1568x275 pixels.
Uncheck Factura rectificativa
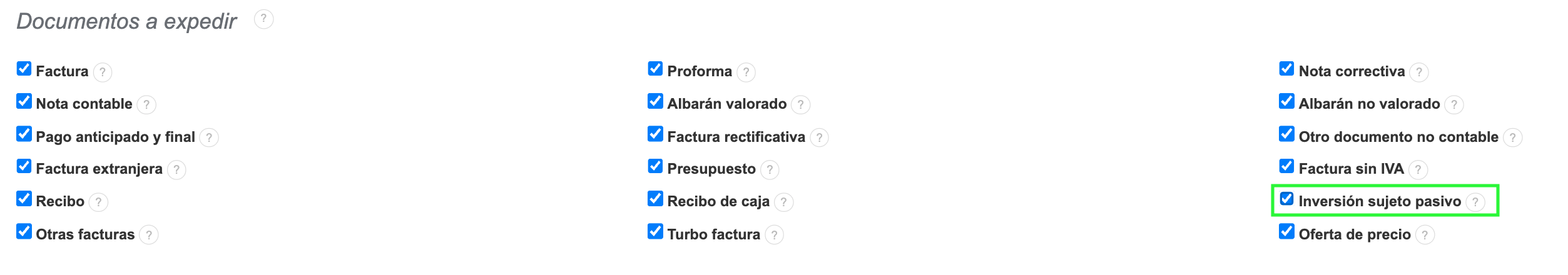tap(655, 134)
